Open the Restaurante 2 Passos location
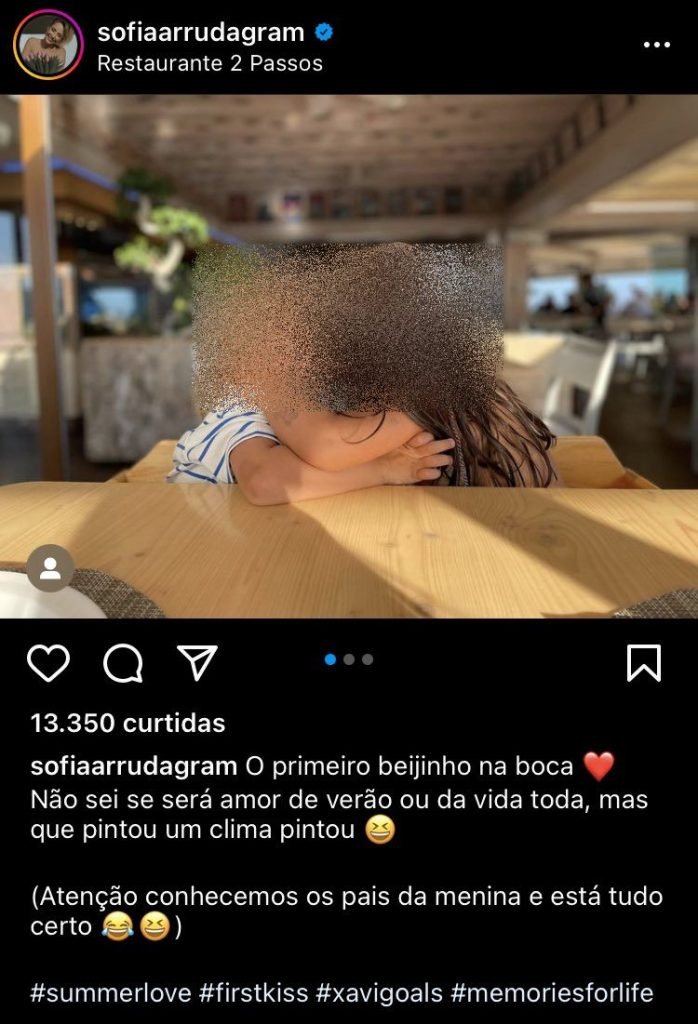 [210, 63]
